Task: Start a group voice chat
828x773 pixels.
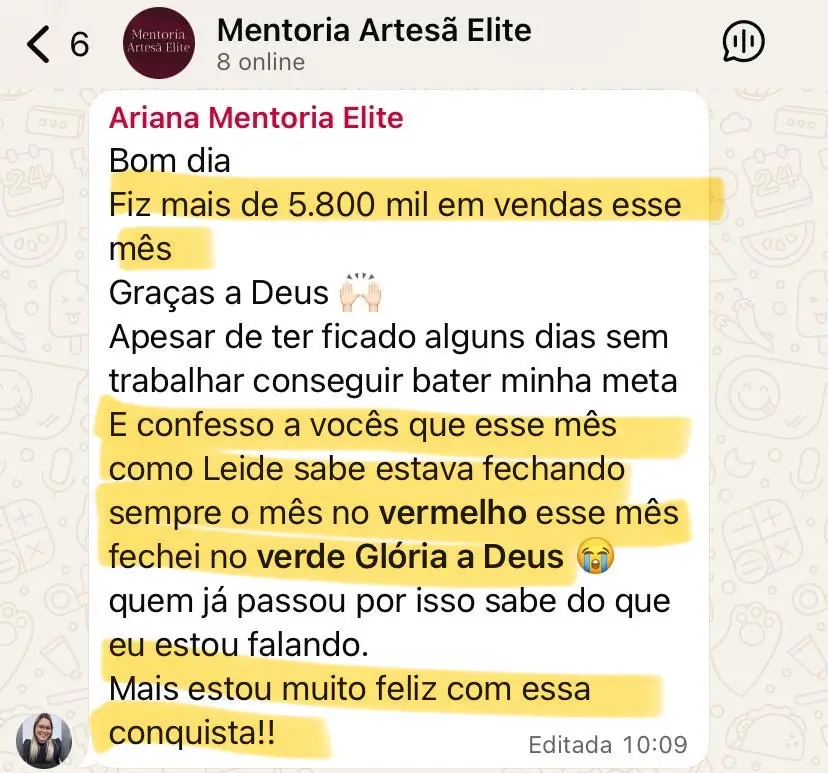Action: (x=742, y=42)
